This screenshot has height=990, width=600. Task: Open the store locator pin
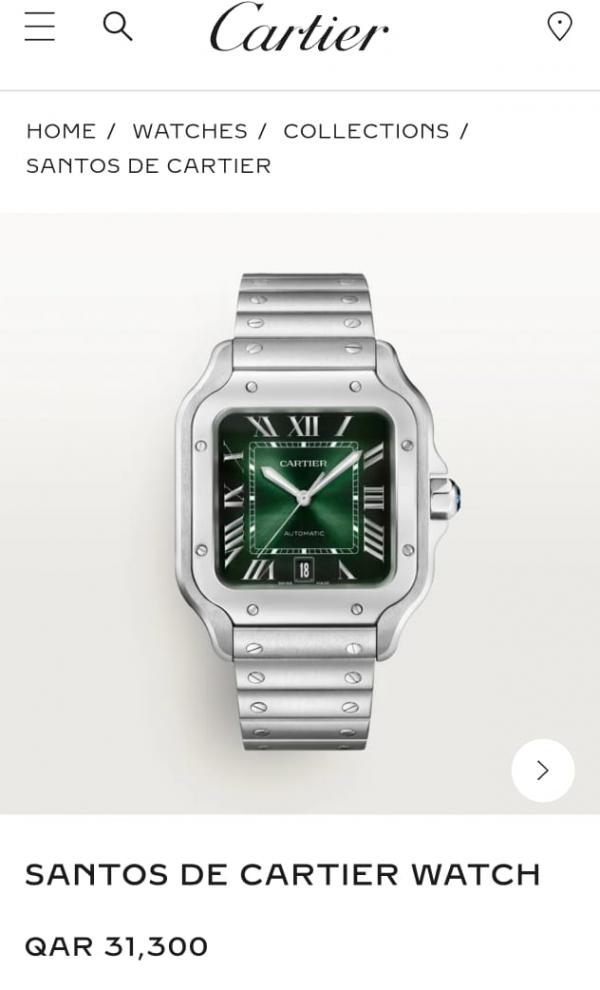click(x=560, y=27)
